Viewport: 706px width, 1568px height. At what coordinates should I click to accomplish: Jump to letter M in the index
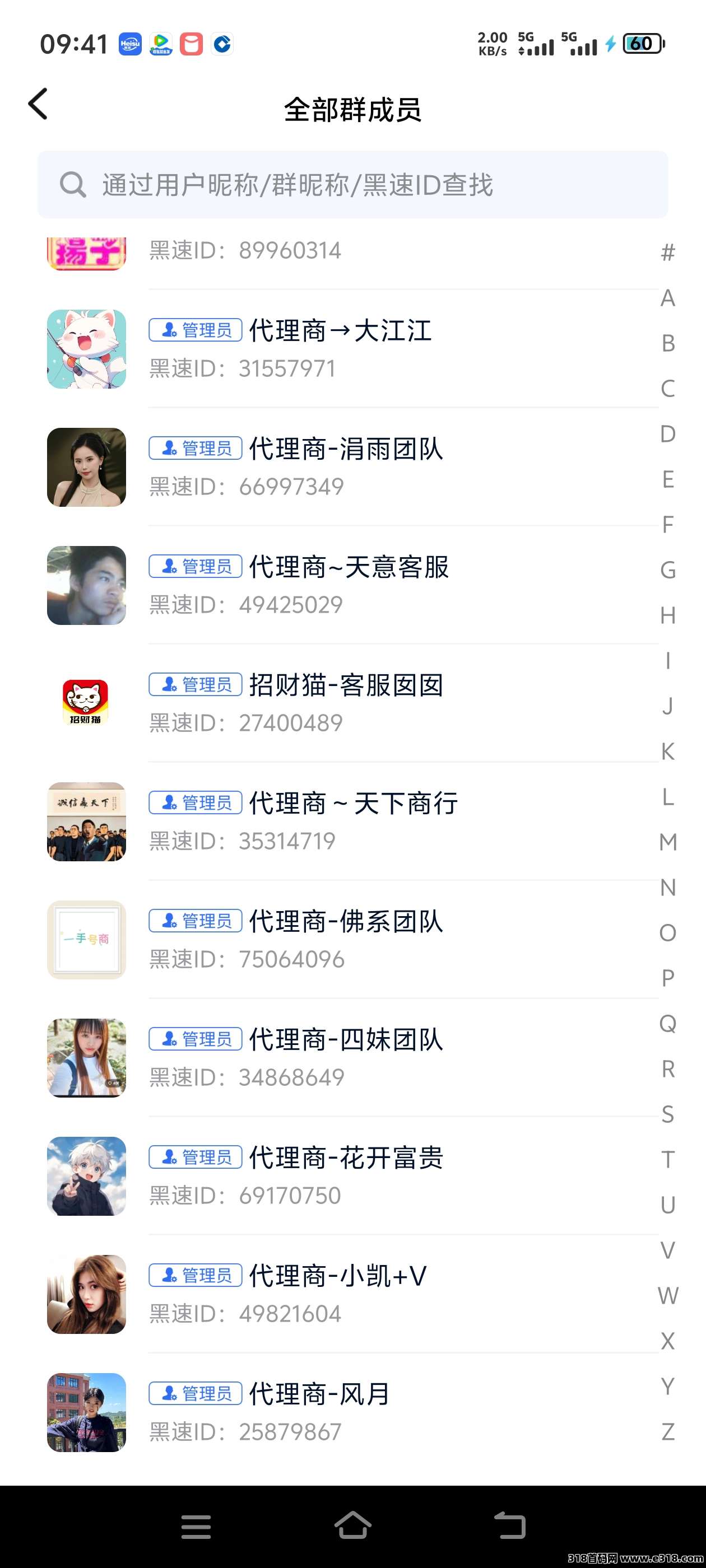tap(668, 842)
